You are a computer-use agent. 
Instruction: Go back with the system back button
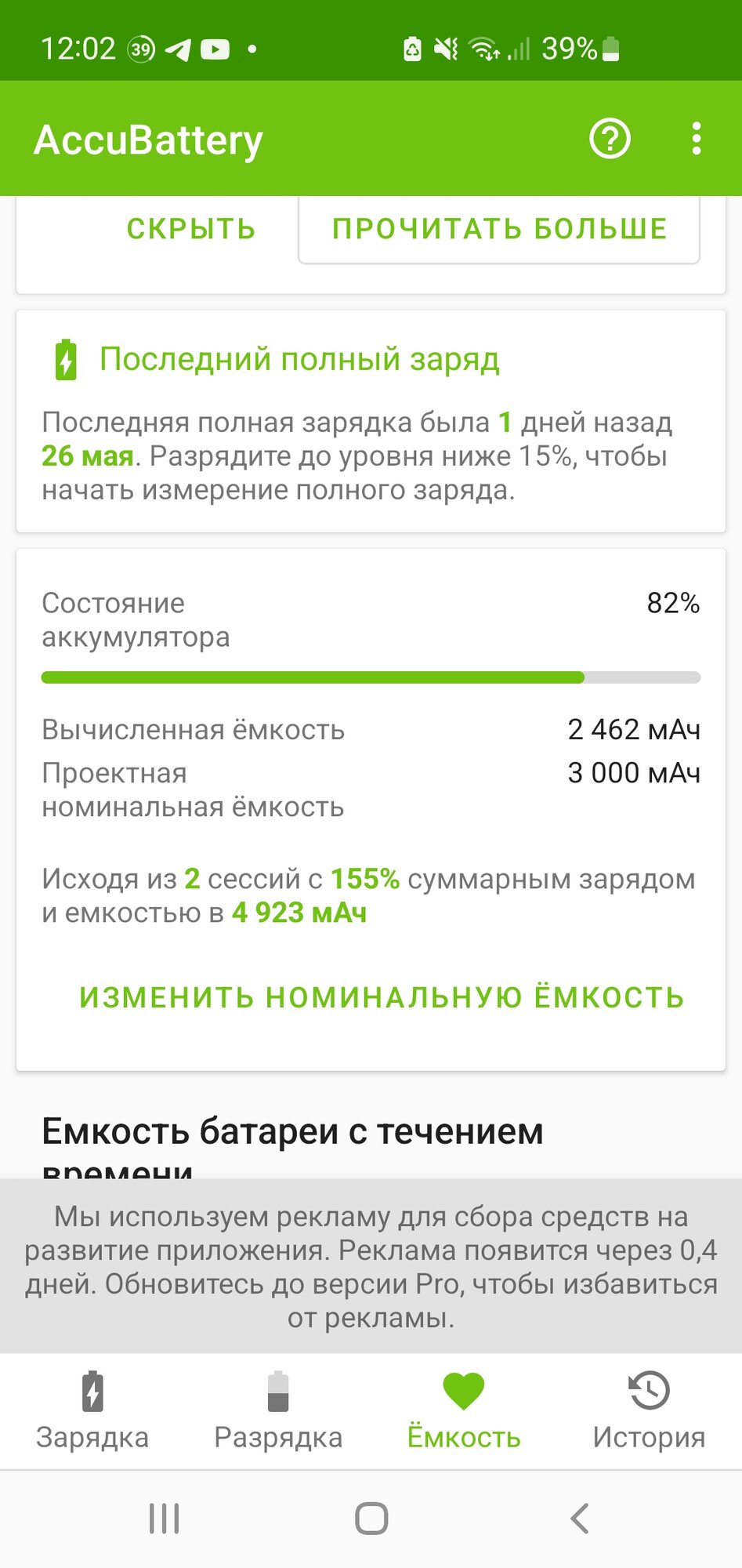(580, 1519)
